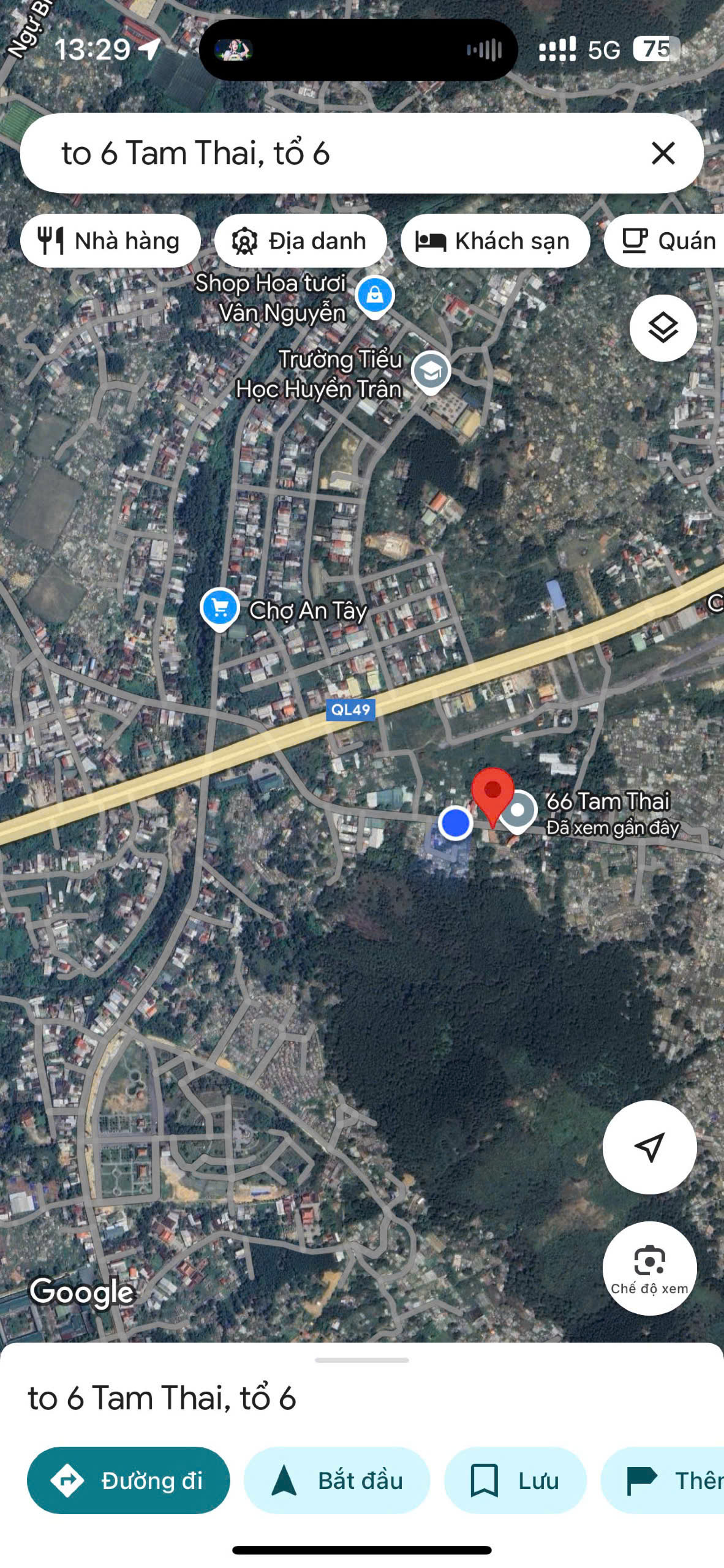The image size is (724, 1568).
Task: Show Khách sạn on the map
Action: coord(495,241)
